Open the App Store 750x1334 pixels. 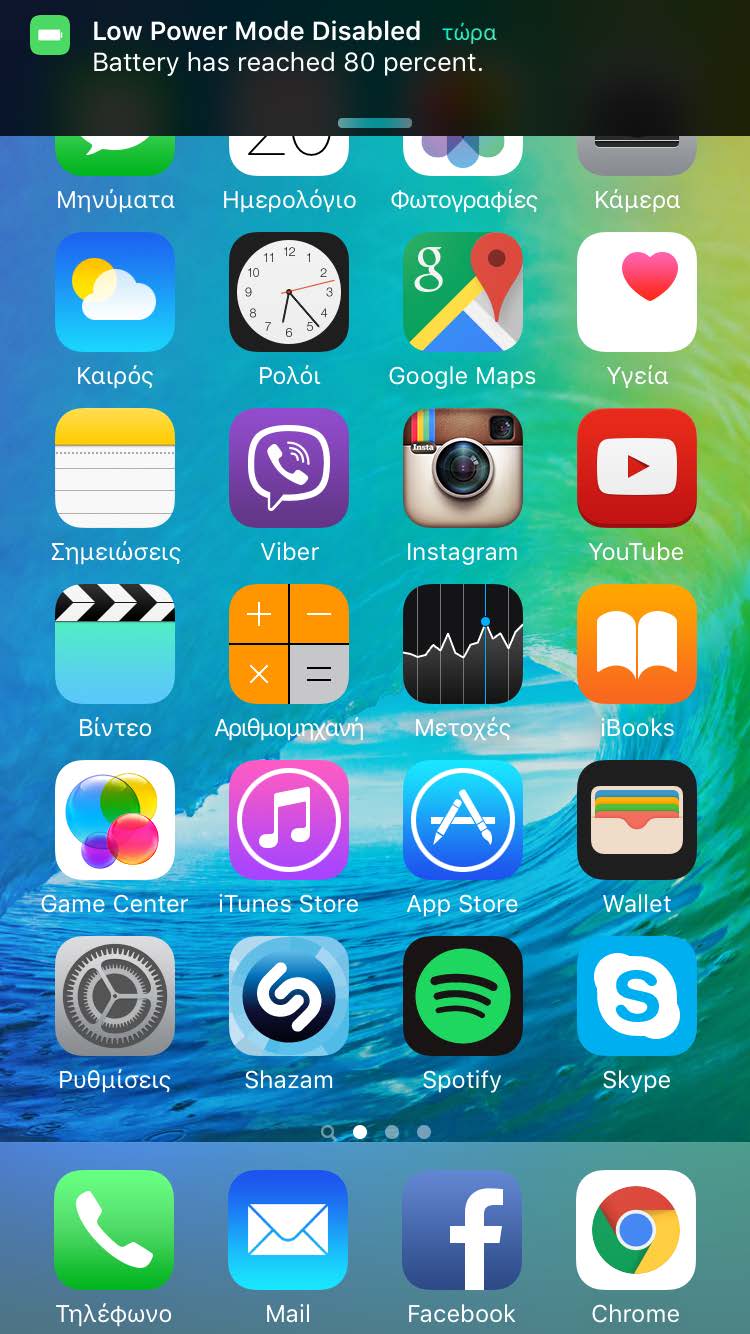tap(463, 820)
